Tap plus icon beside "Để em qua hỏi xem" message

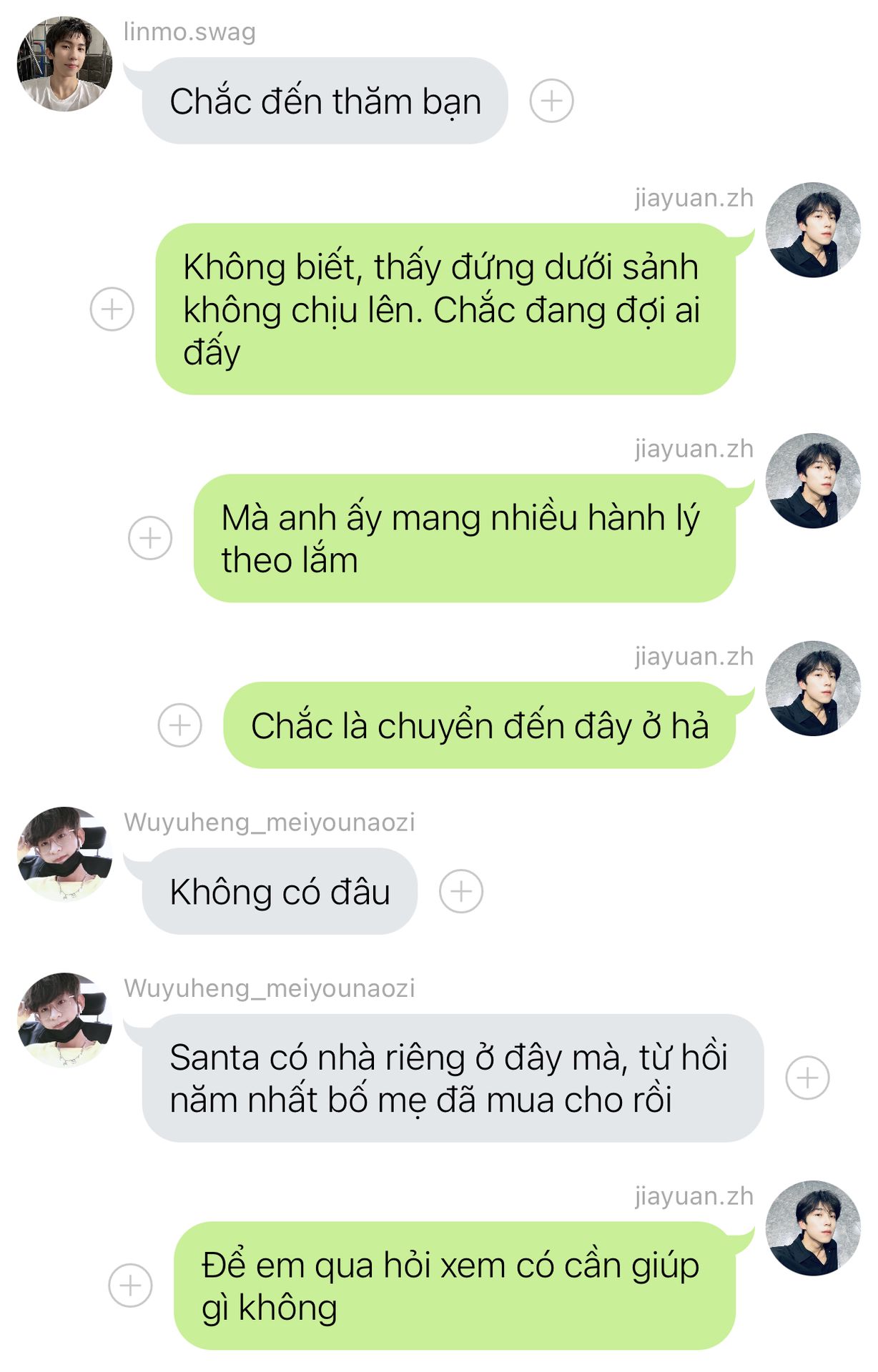pos(130,1285)
